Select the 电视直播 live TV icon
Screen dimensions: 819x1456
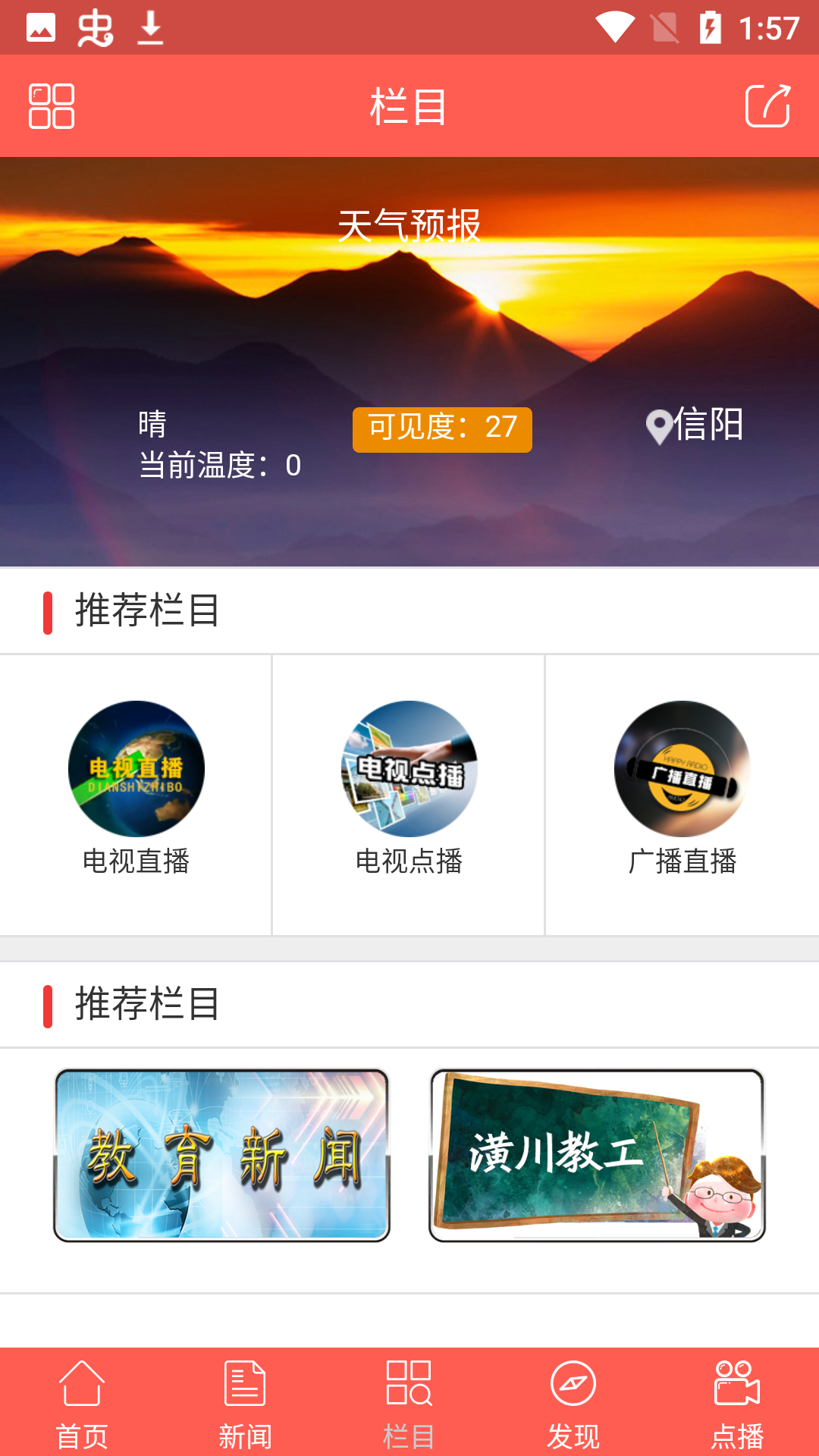coord(136,768)
